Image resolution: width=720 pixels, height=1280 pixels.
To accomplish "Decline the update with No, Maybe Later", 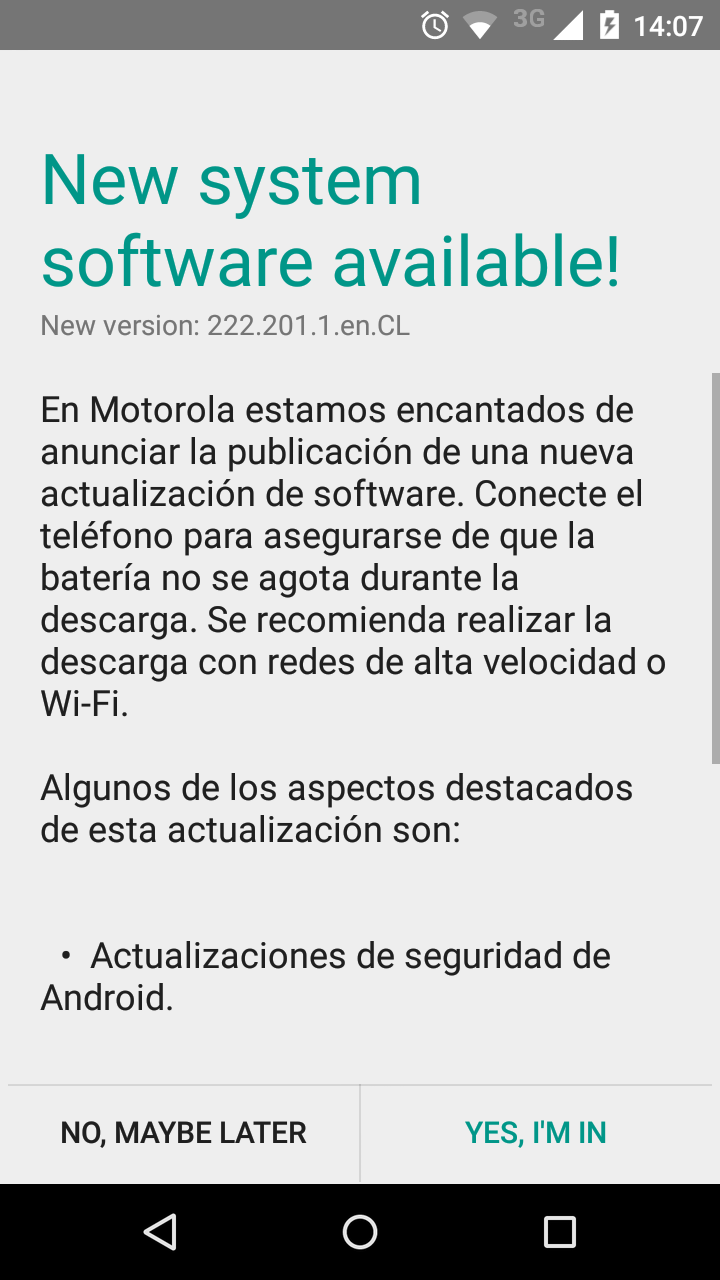I will [x=184, y=1133].
